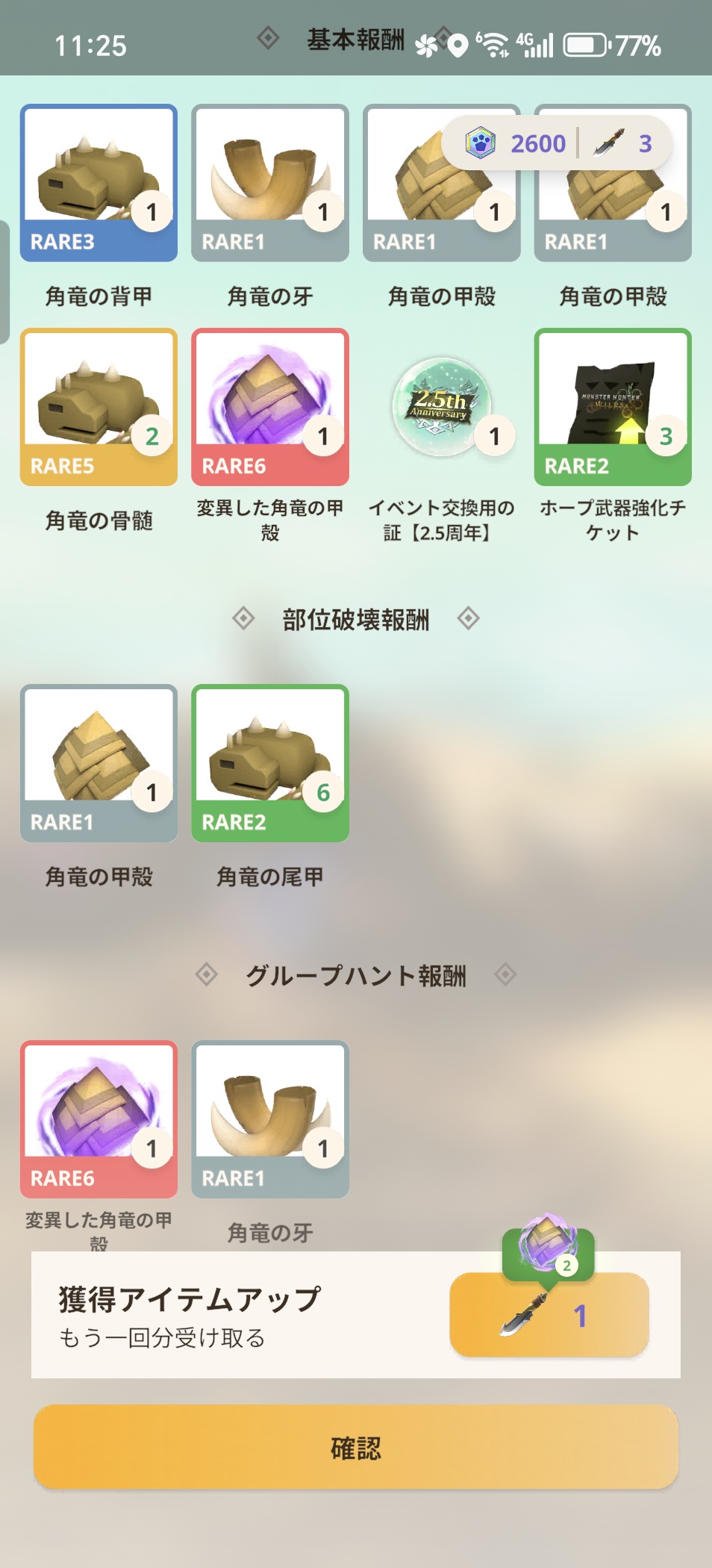Tap the 2.5周年 event exchange token
This screenshot has width=712, height=1568.
coord(442,407)
